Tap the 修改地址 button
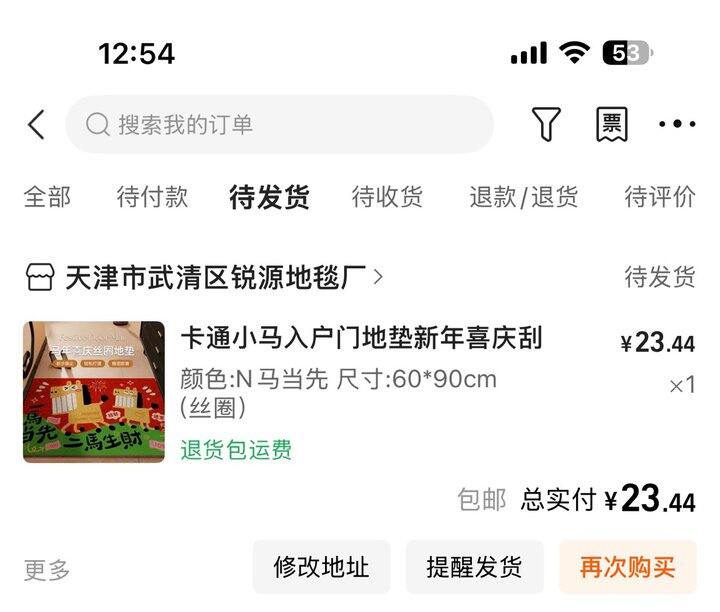The height and width of the screenshot is (612, 720). pyautogui.click(x=322, y=568)
